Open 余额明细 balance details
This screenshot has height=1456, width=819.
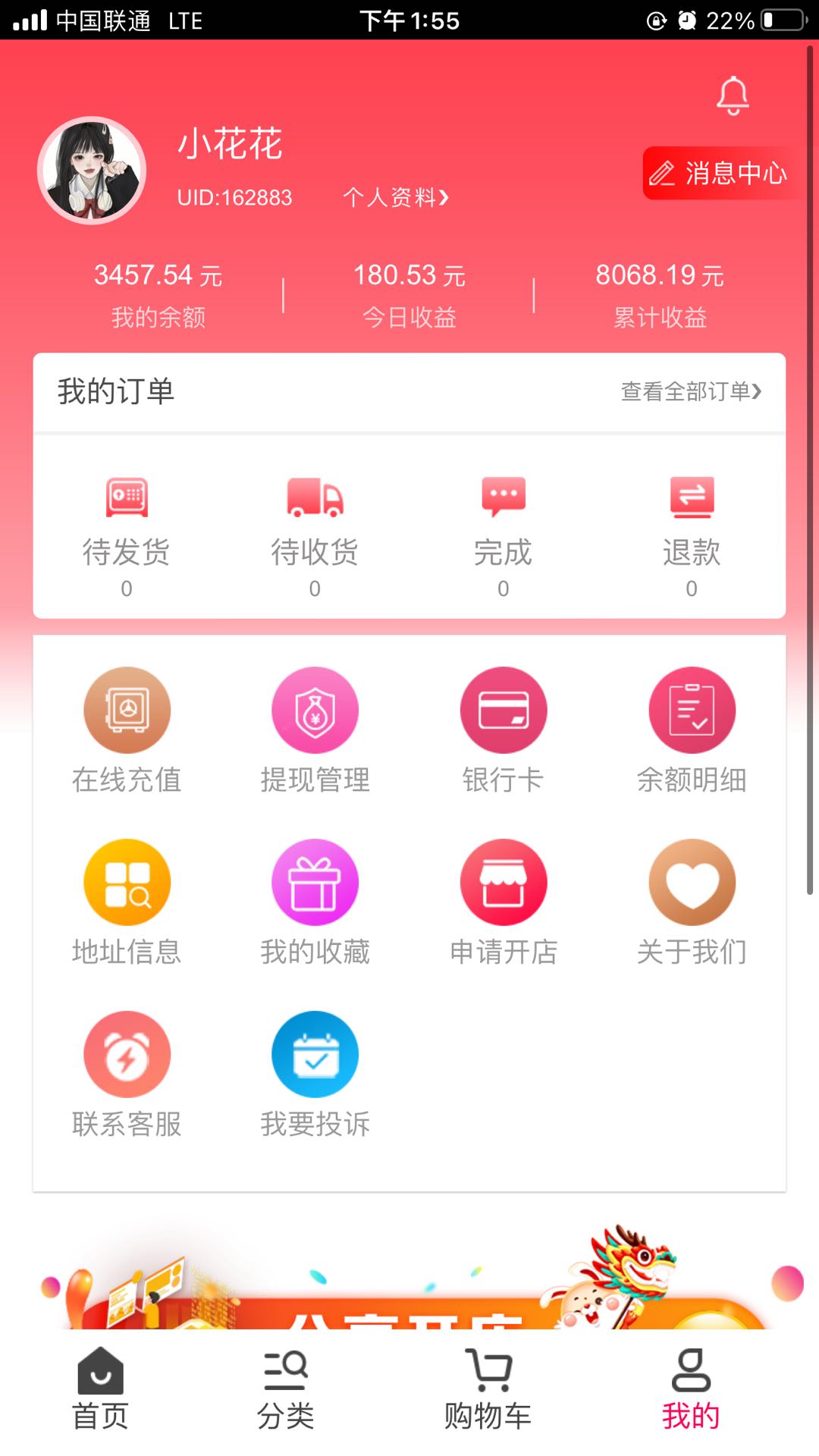(x=692, y=730)
